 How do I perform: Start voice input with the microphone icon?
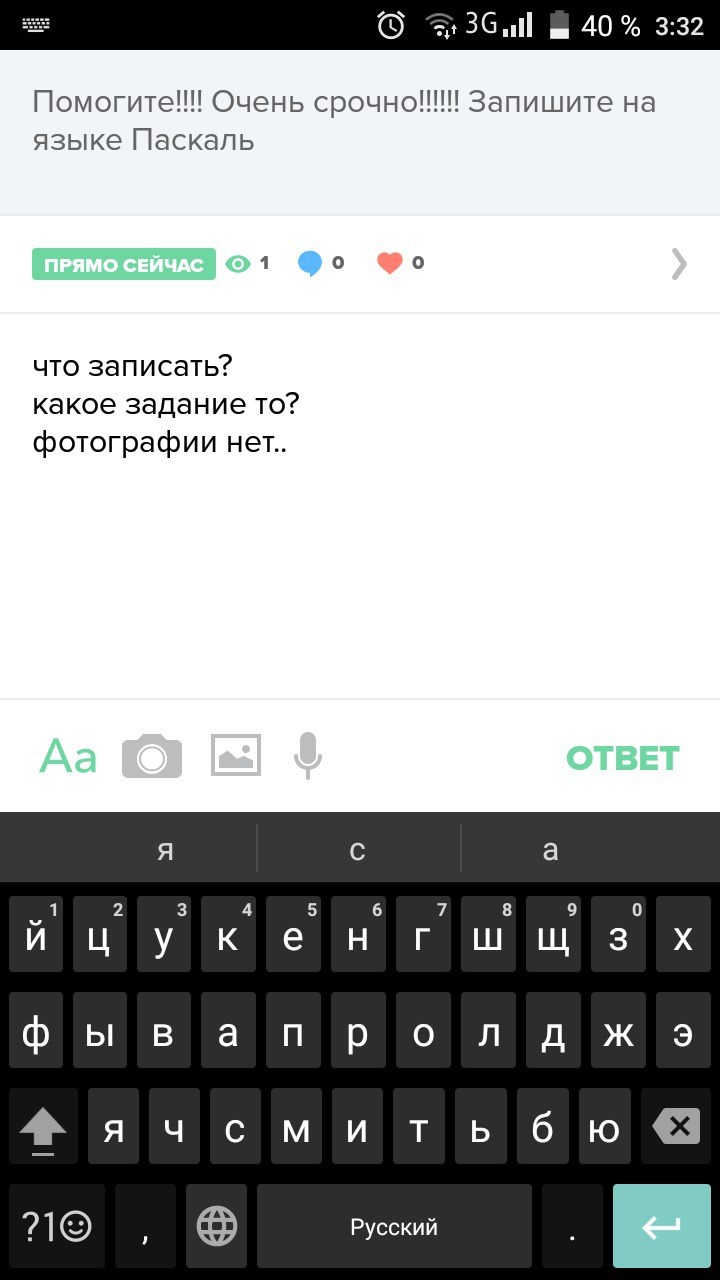tap(308, 756)
